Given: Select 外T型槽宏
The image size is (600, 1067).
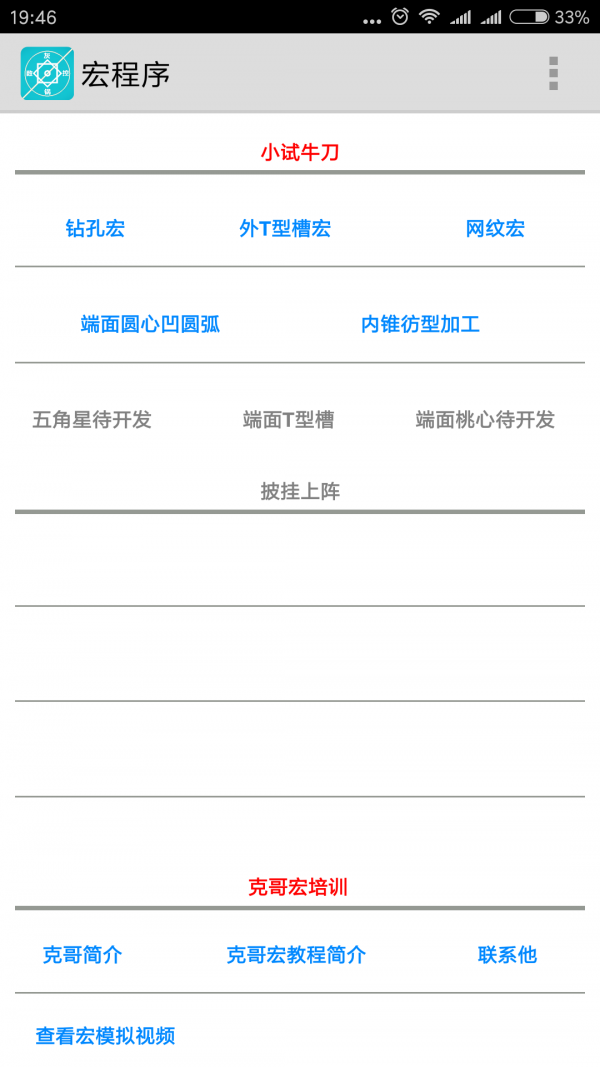Looking at the screenshot, I should [x=285, y=229].
